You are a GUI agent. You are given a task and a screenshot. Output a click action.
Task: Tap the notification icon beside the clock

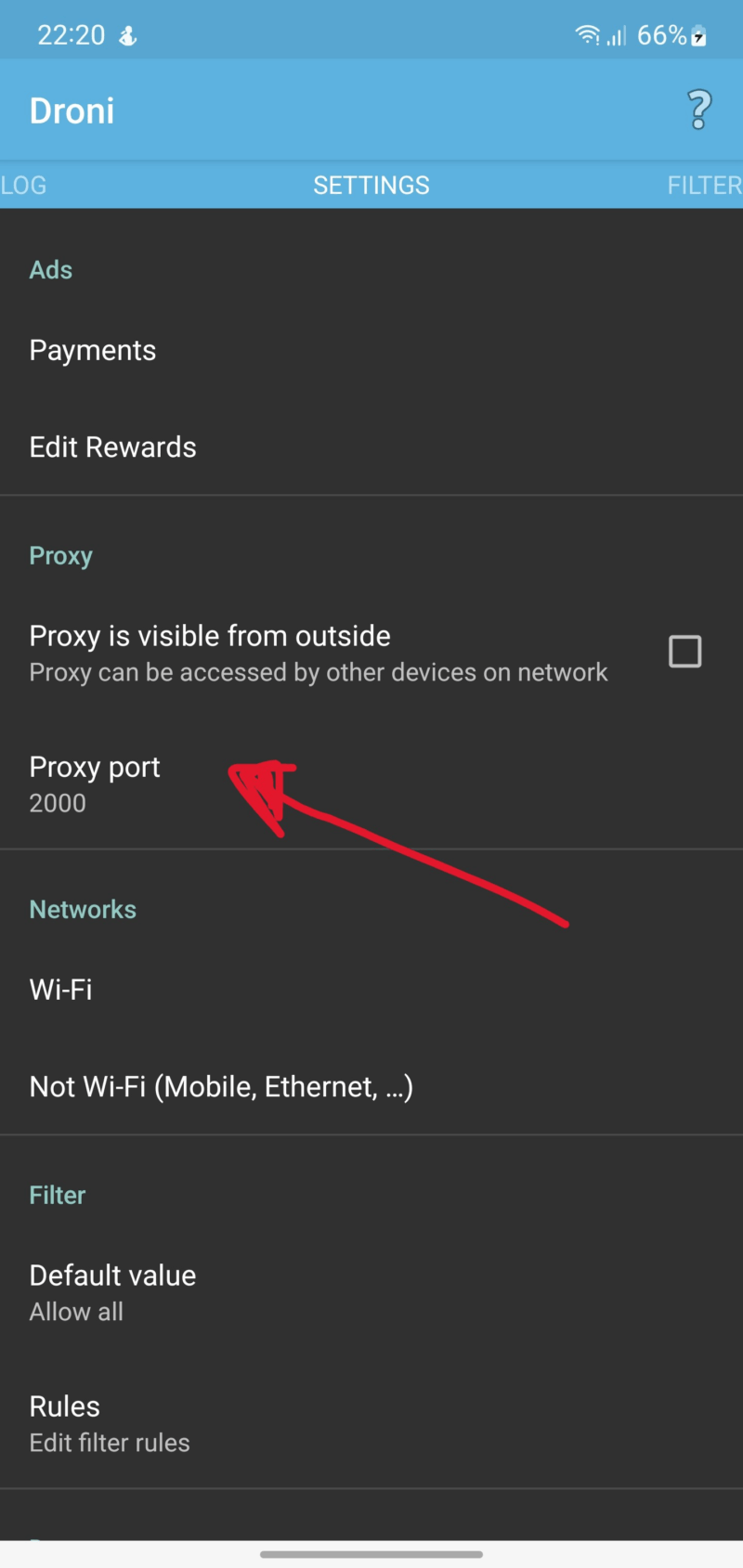point(127,34)
